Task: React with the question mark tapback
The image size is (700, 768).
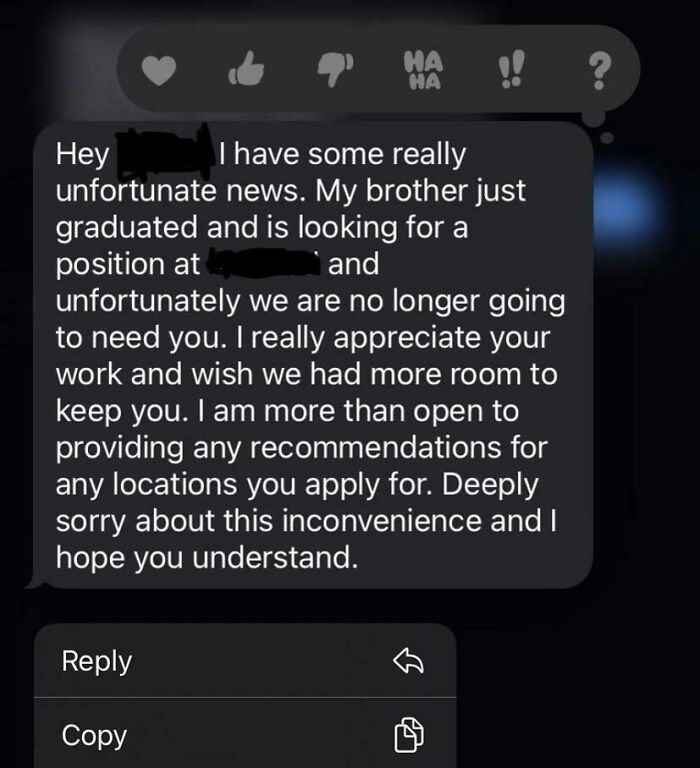Action: [597, 70]
